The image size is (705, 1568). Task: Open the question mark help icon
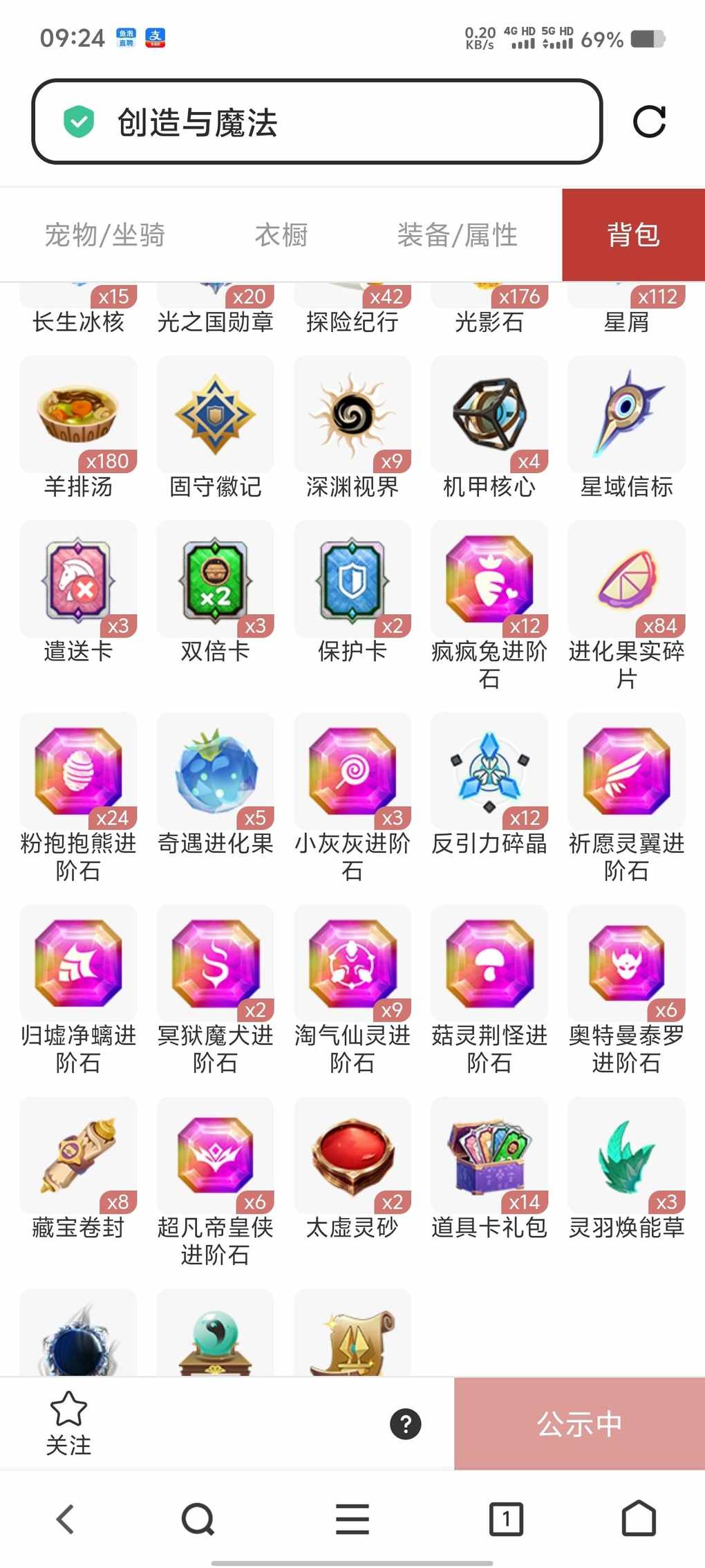pos(406,1424)
